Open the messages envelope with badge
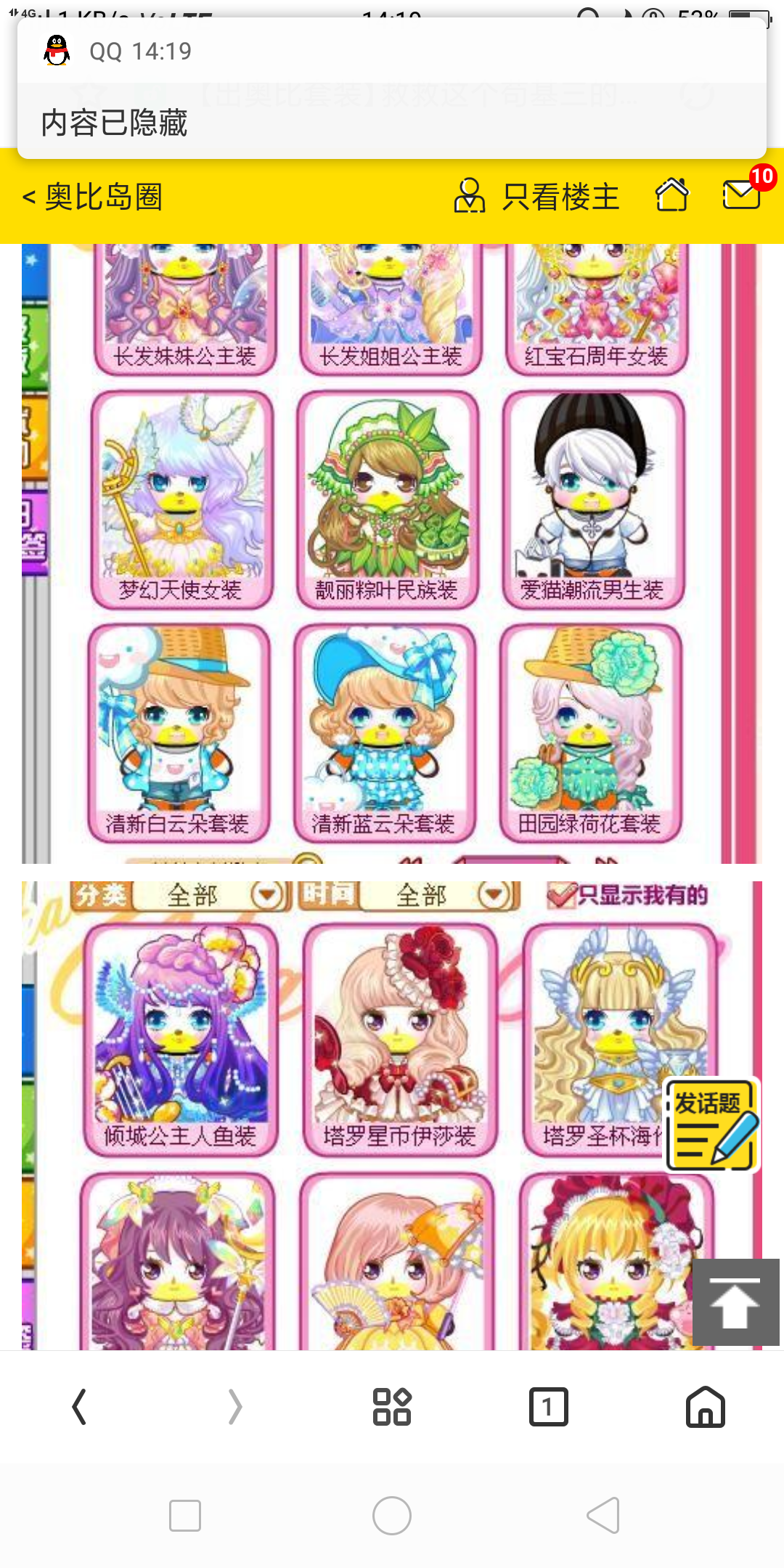Screen dimensions: 784x1568 (742, 195)
